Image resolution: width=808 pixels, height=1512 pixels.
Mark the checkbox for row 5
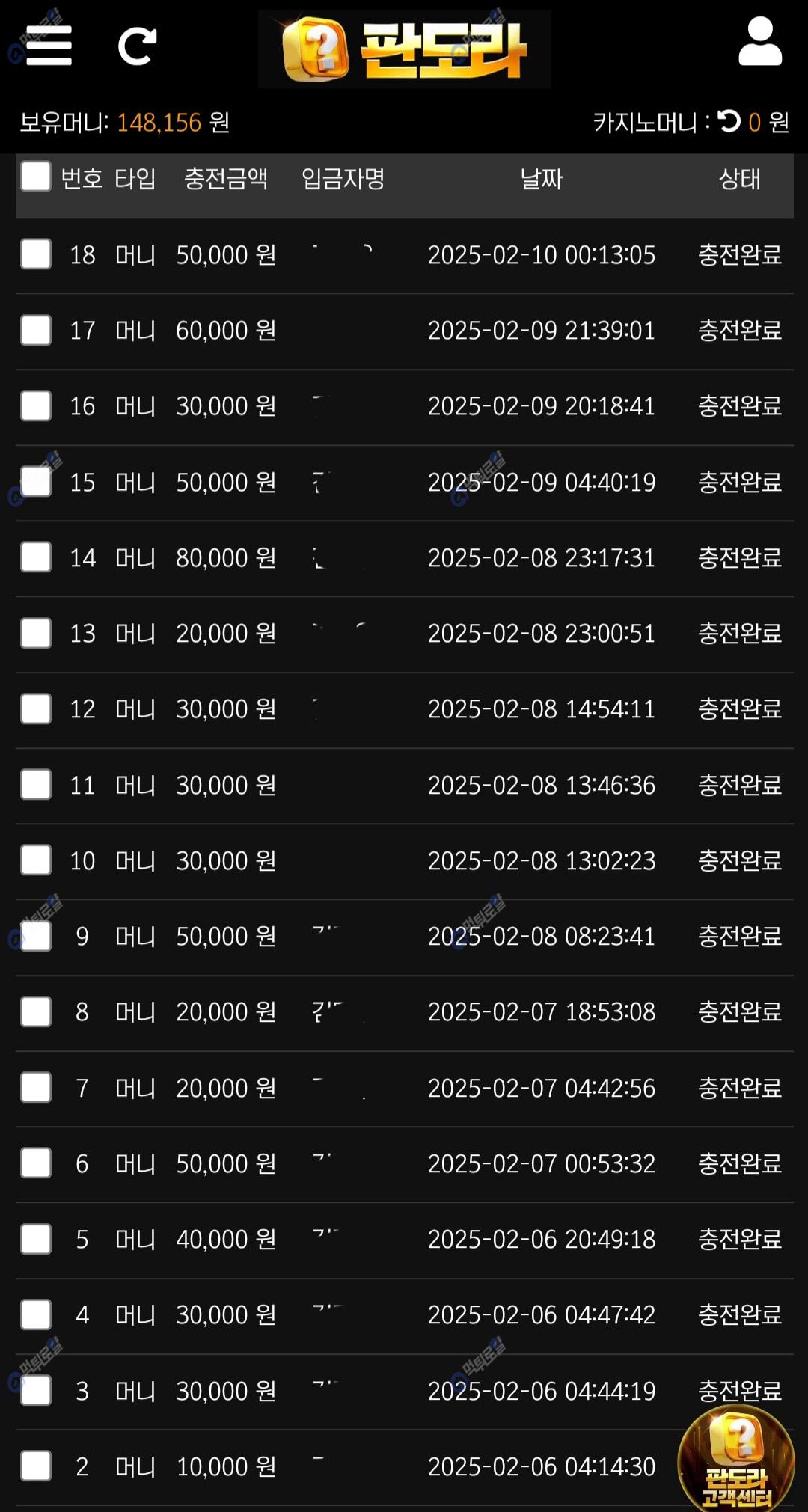click(x=36, y=1239)
